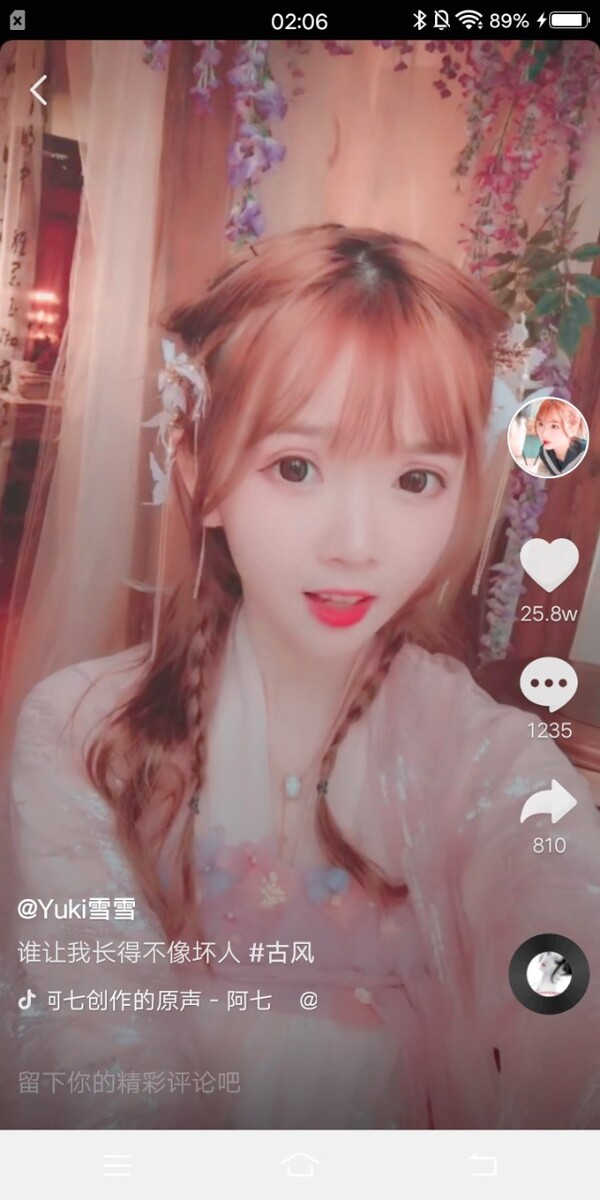Open the creator's profile avatar

(x=548, y=438)
